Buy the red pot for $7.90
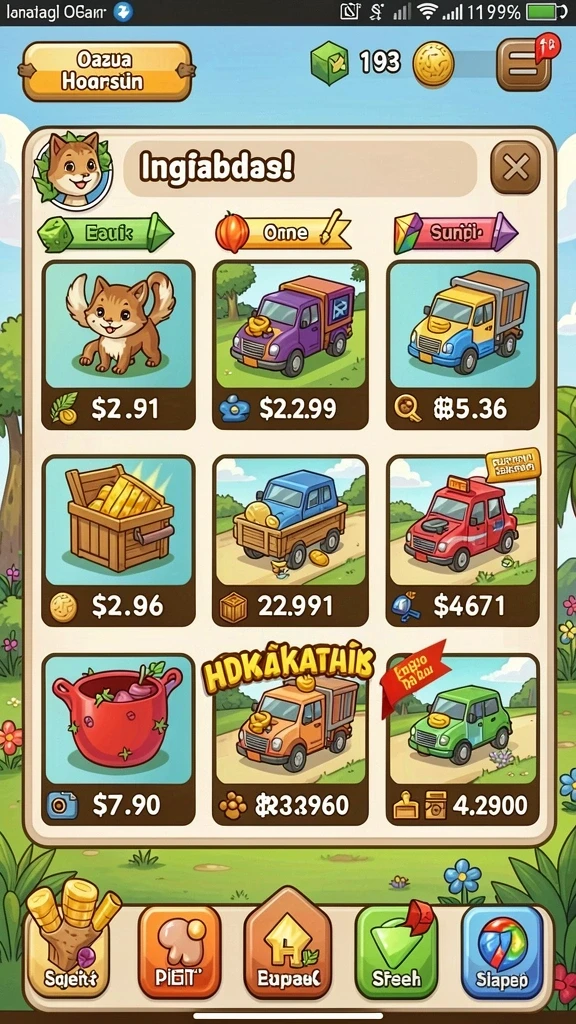Viewport: 576px width, 1024px height. click(118, 739)
